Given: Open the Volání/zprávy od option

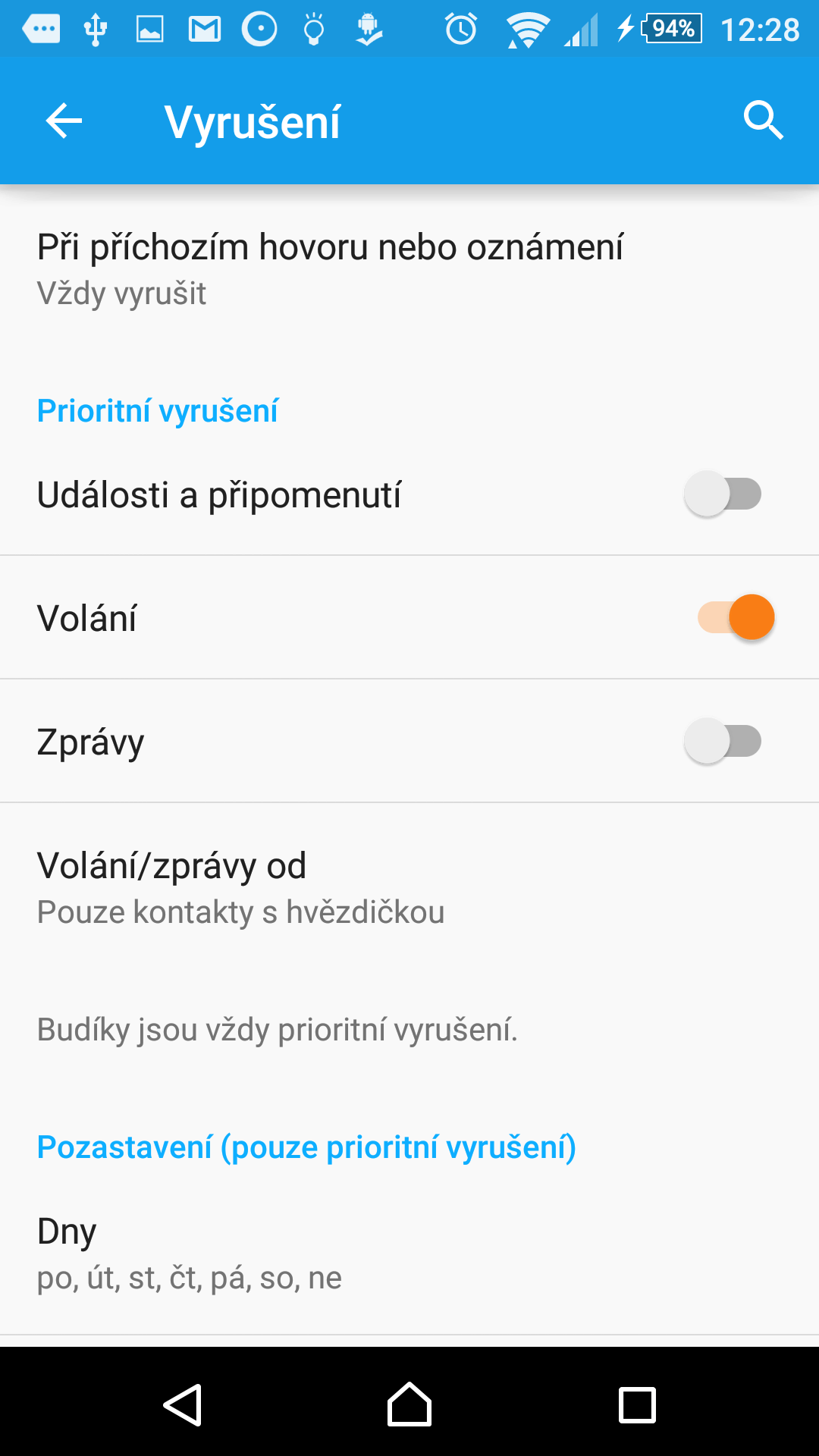Looking at the screenshot, I should pos(409,889).
